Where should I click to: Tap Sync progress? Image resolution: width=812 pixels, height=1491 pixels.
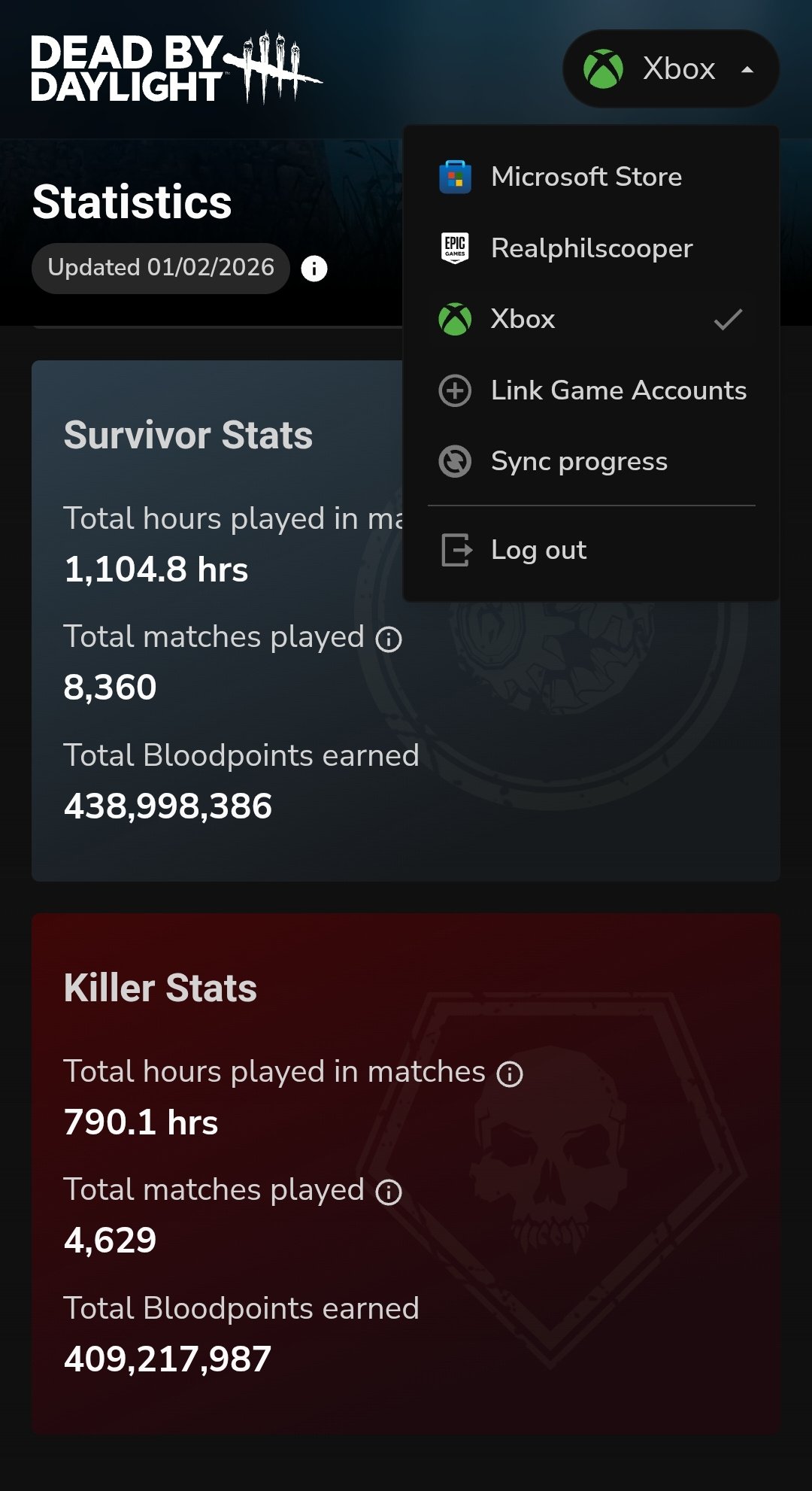pyautogui.click(x=579, y=461)
